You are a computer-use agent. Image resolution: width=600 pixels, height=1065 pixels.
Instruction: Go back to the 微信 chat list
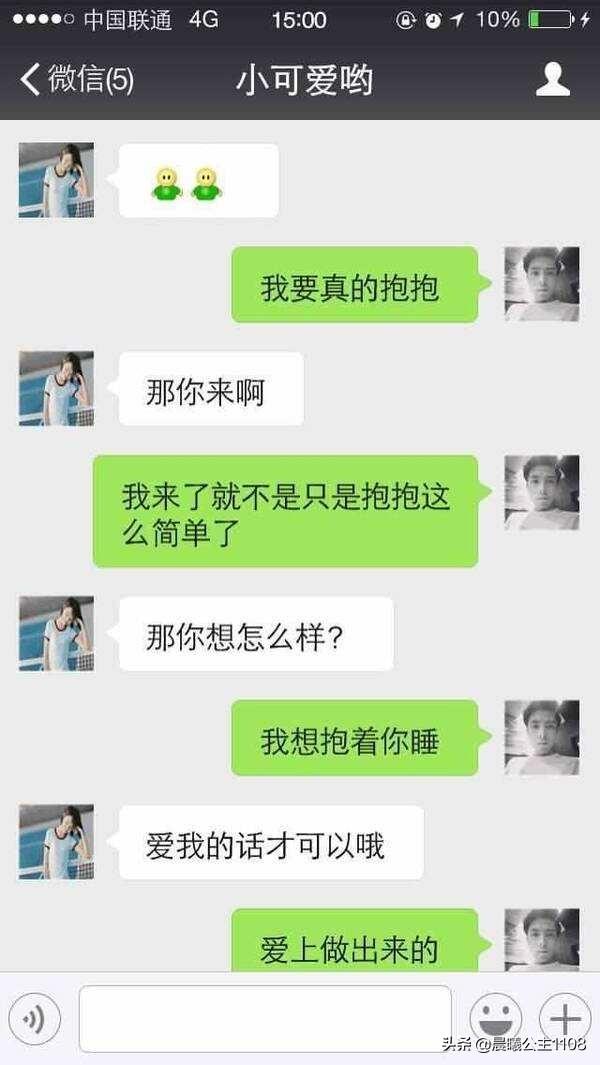[76, 80]
